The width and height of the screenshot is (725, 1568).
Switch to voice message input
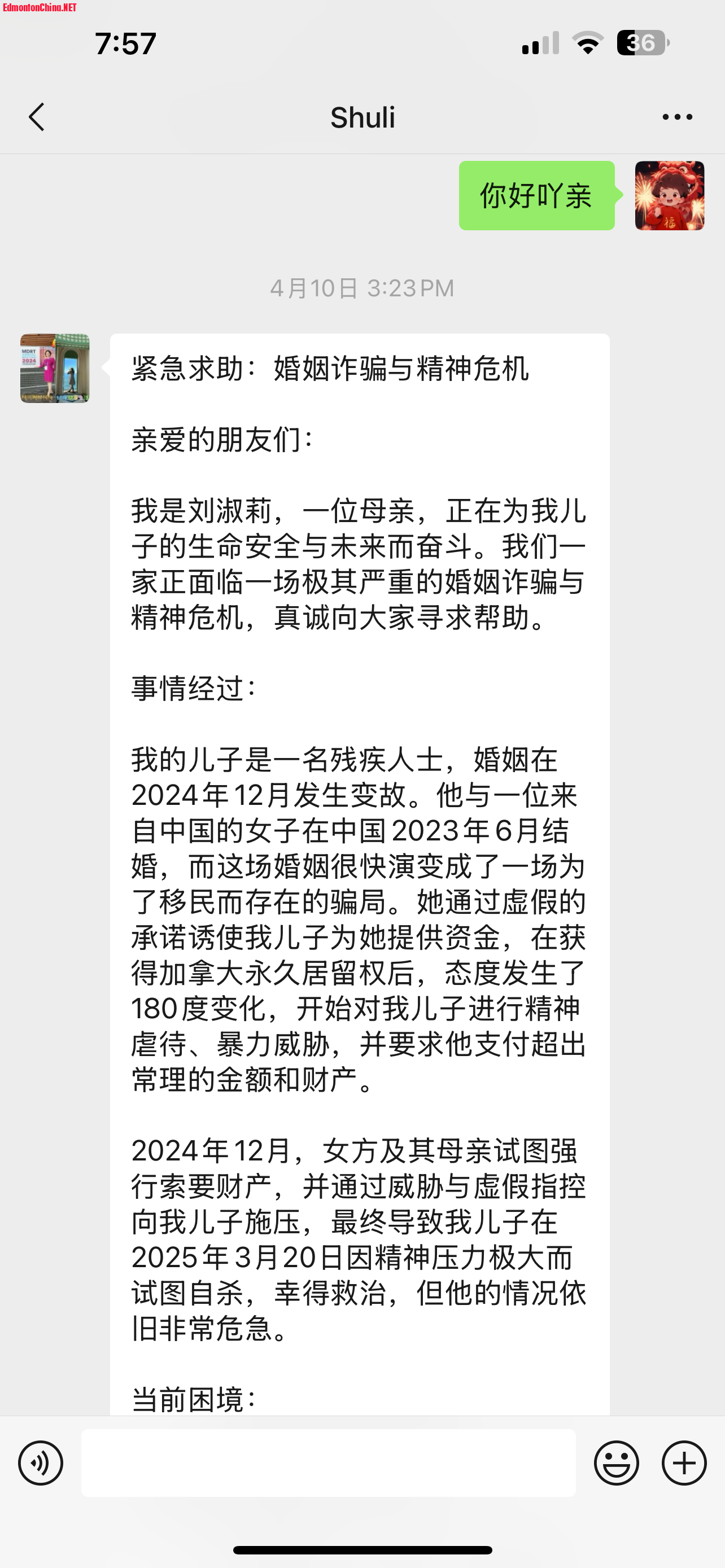40,1462
